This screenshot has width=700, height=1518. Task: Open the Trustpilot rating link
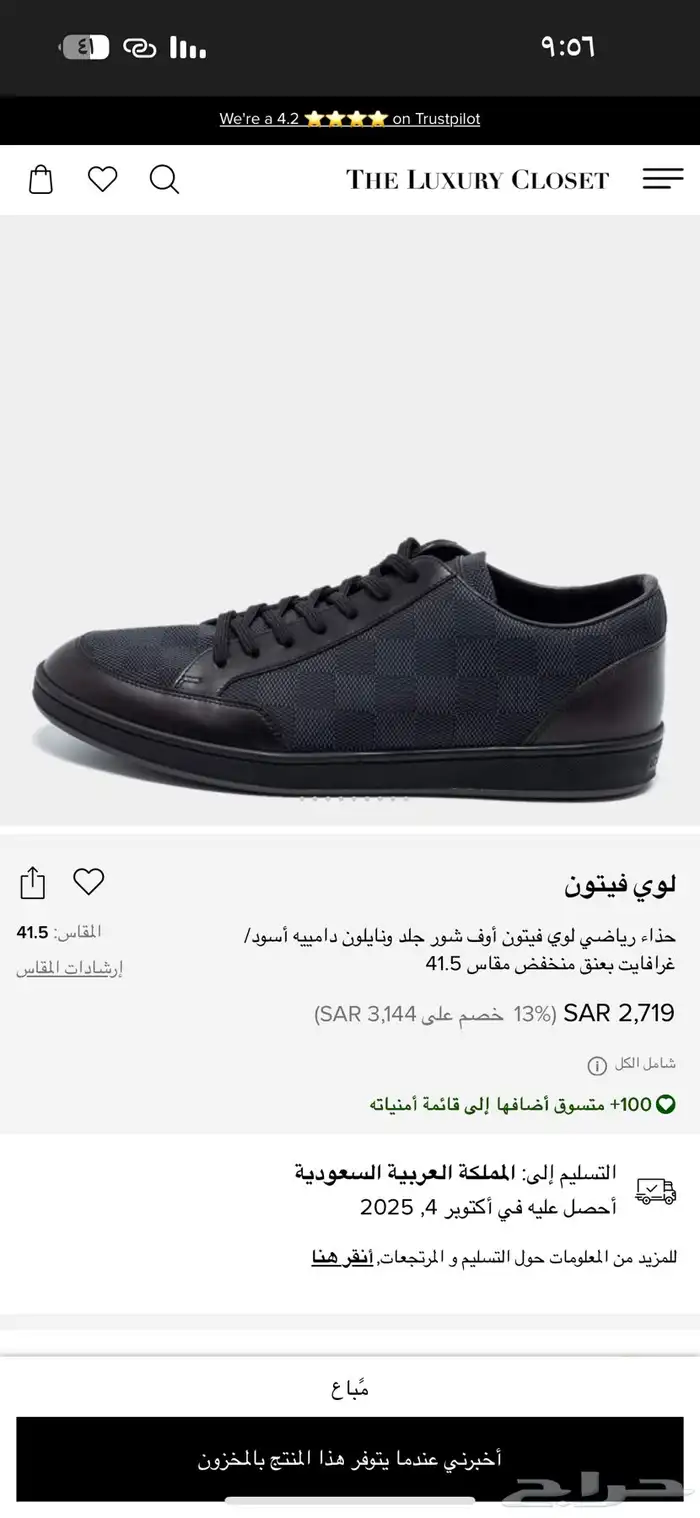(x=350, y=119)
